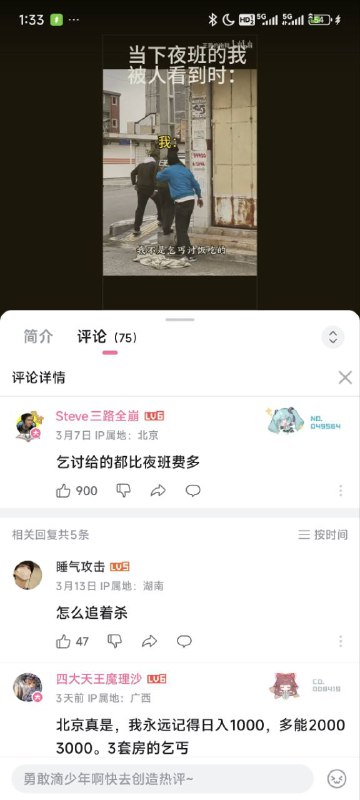Open more options for 睡气攻击's reply

pyautogui.click(x=341, y=641)
